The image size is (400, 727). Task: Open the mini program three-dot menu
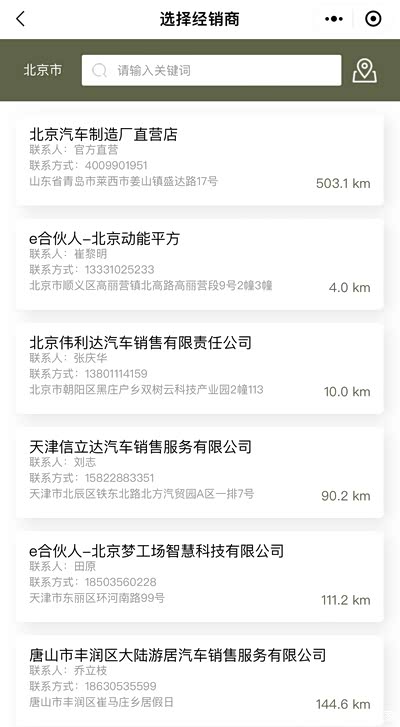coord(334,19)
